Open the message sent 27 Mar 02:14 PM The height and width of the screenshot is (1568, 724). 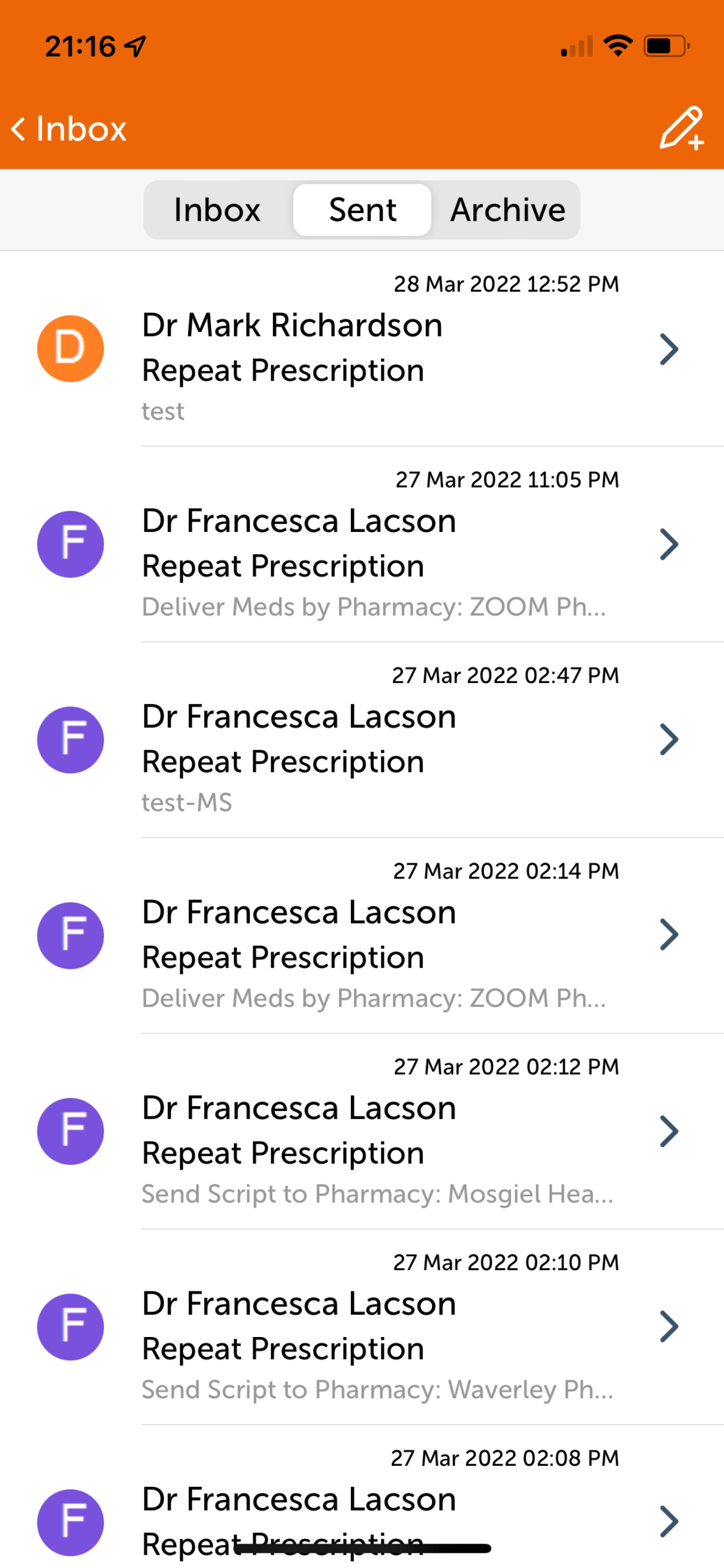point(365,936)
